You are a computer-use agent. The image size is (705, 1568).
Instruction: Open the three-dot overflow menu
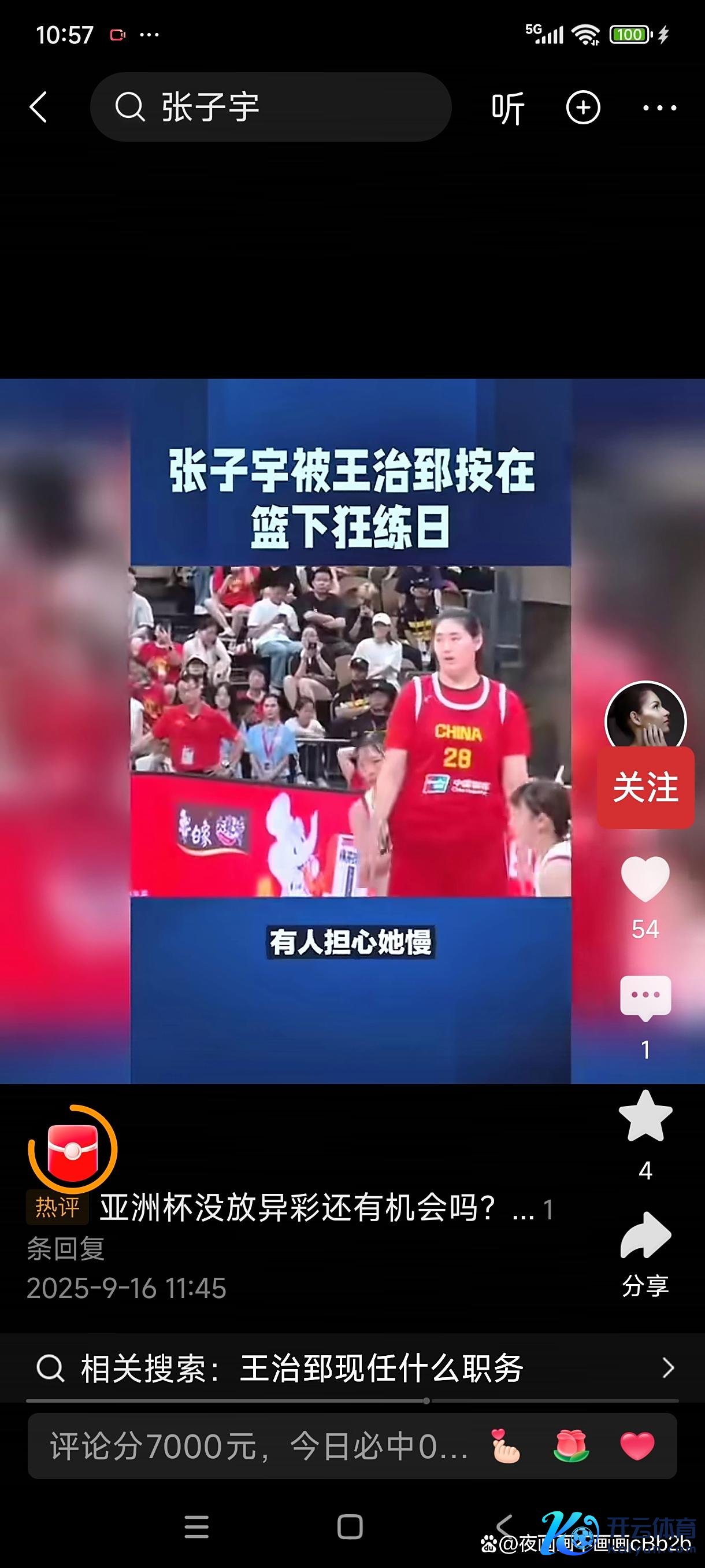pyautogui.click(x=660, y=108)
